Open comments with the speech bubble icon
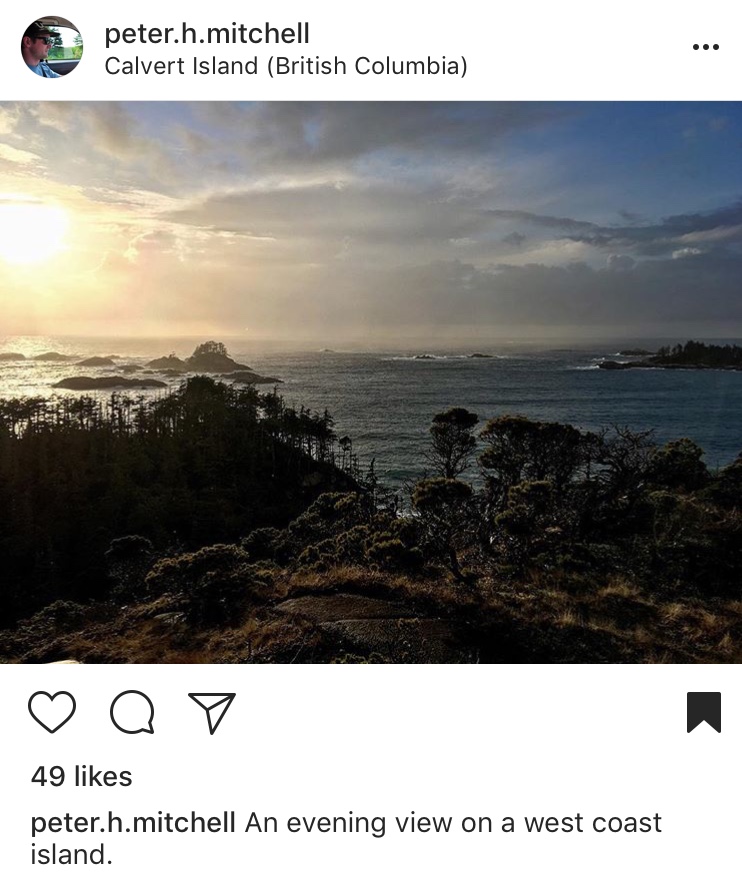Image resolution: width=742 pixels, height=876 pixels. (132, 713)
